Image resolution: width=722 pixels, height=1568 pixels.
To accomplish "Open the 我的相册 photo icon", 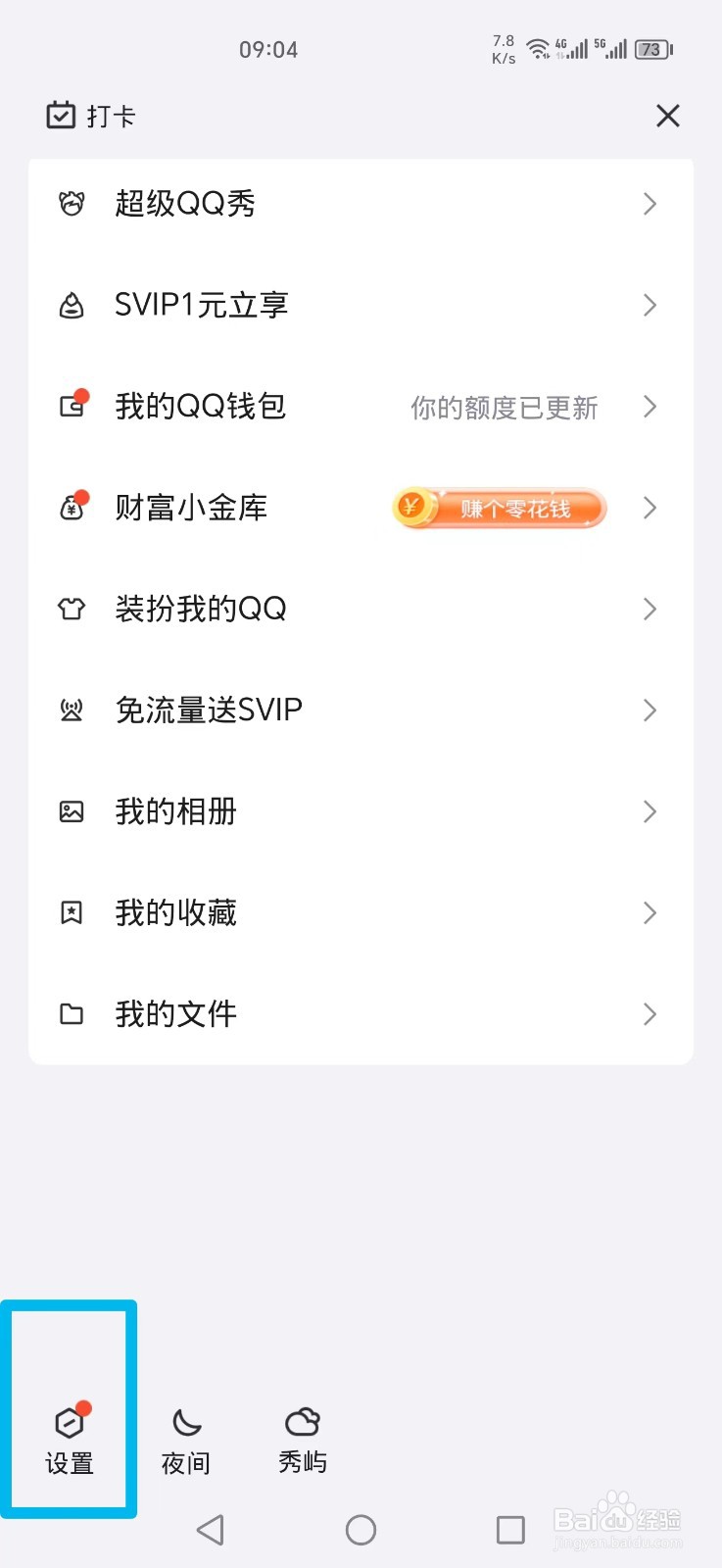I will pyautogui.click(x=71, y=811).
